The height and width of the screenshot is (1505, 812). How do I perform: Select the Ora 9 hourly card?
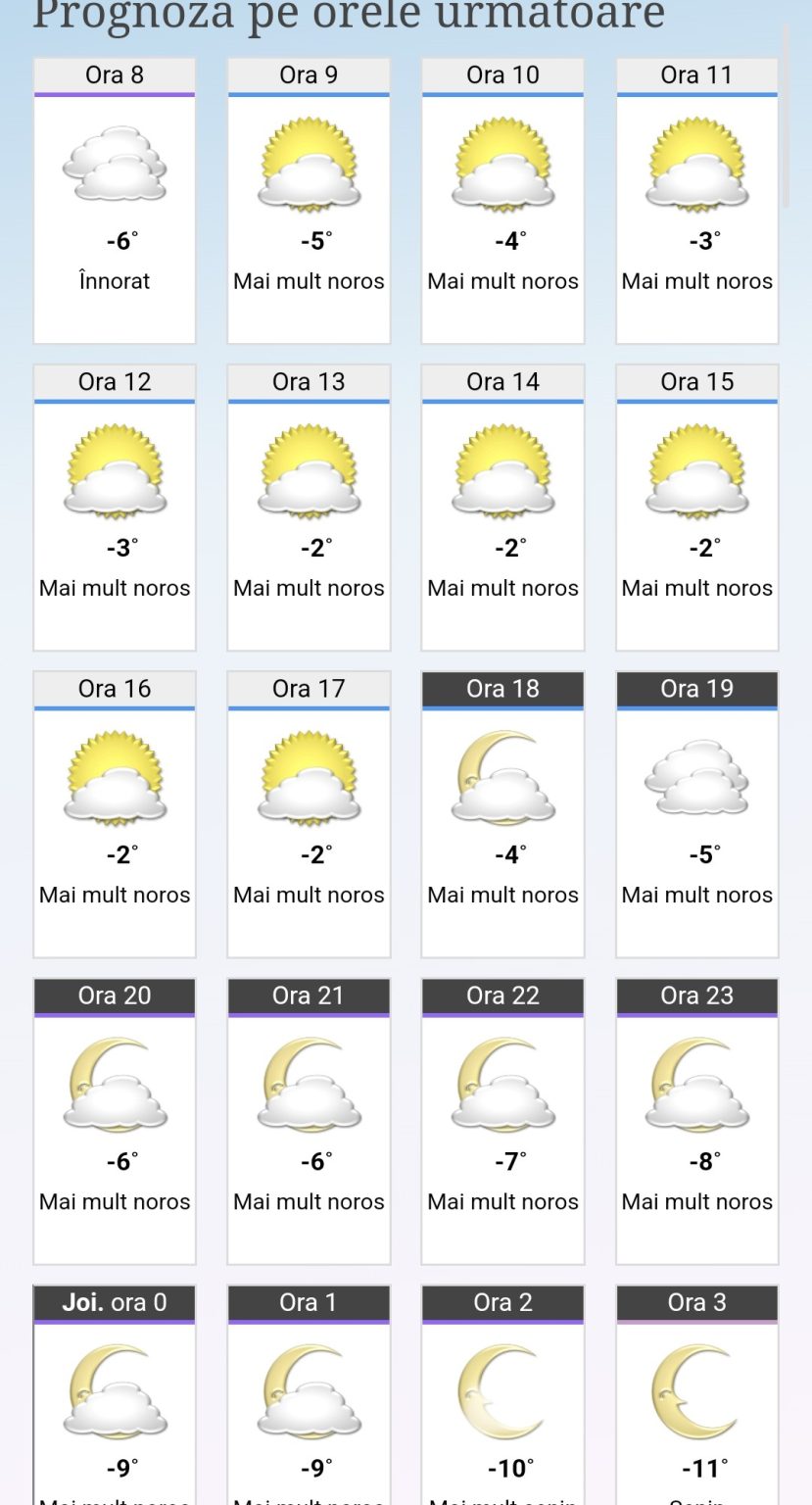[x=309, y=201]
